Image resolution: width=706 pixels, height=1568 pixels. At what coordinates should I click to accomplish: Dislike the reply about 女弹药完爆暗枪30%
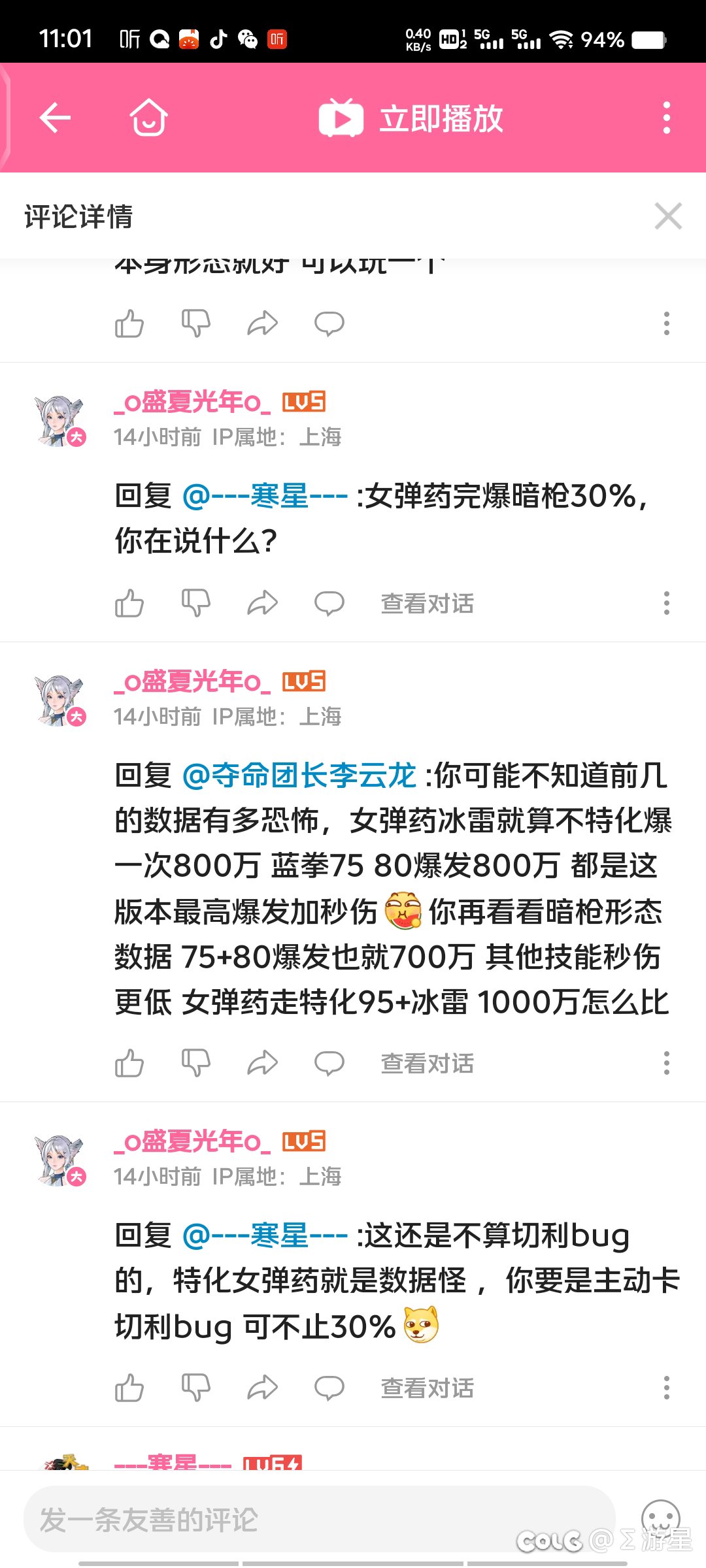pyautogui.click(x=196, y=603)
